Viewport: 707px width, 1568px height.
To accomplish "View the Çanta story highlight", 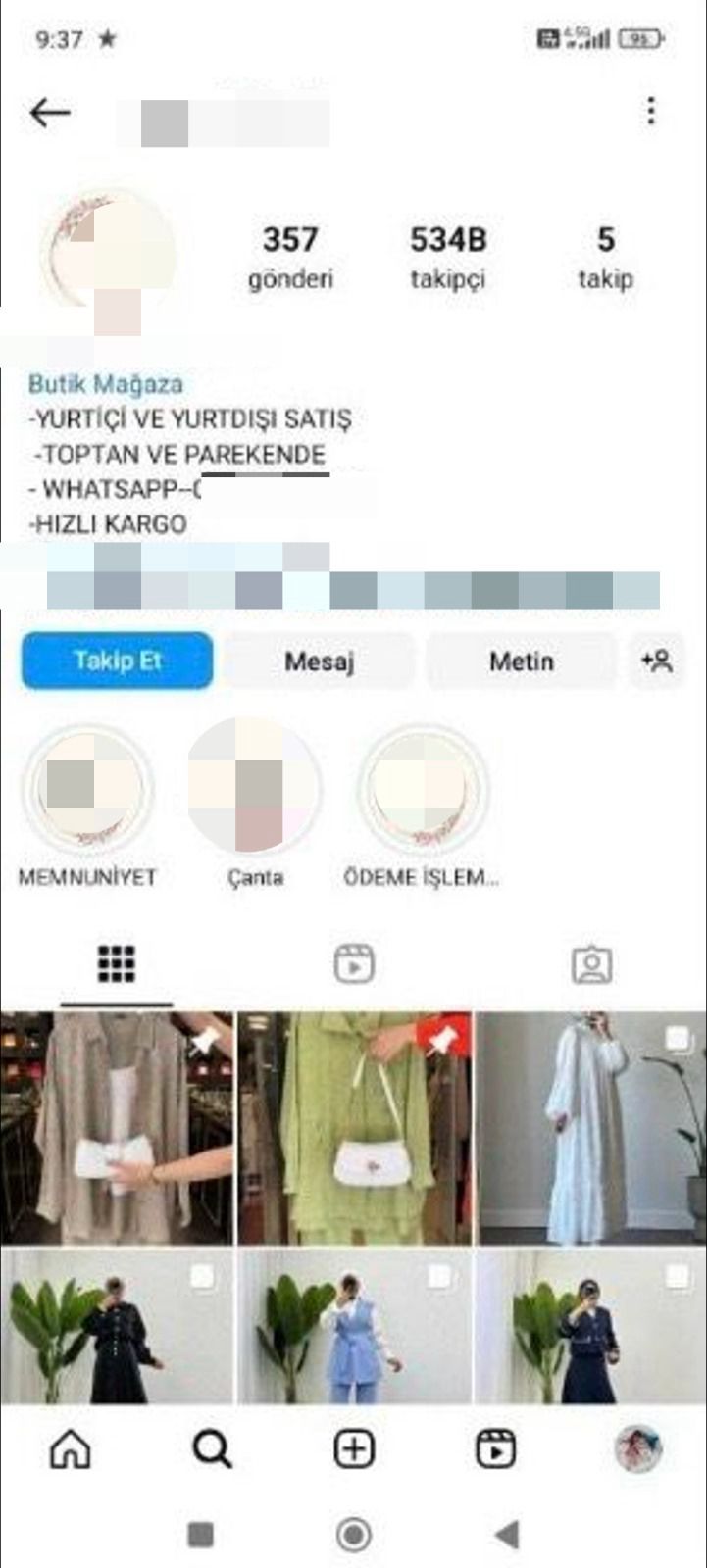I will 255,786.
